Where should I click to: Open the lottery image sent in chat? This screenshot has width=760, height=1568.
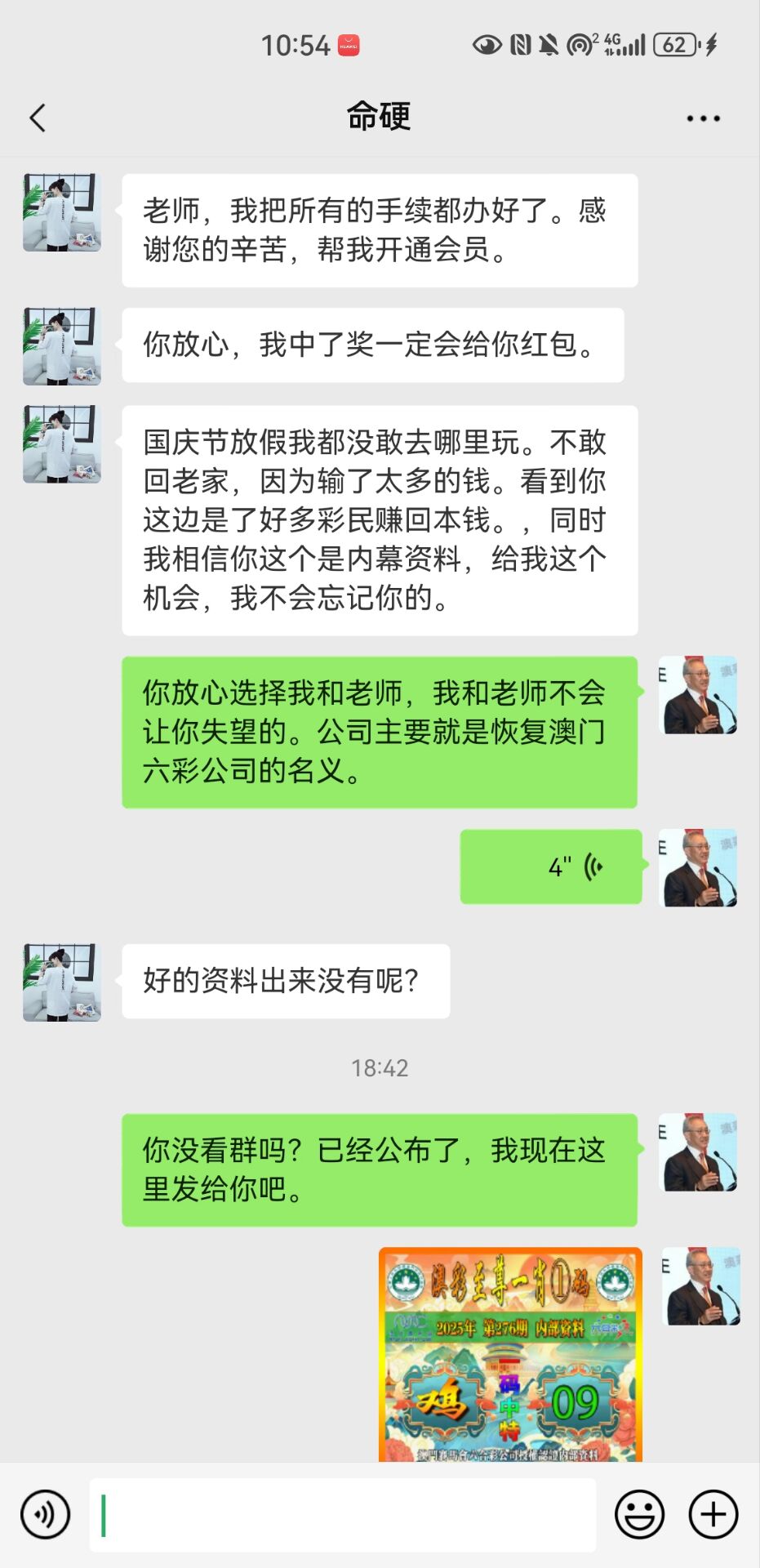pyautogui.click(x=510, y=1354)
